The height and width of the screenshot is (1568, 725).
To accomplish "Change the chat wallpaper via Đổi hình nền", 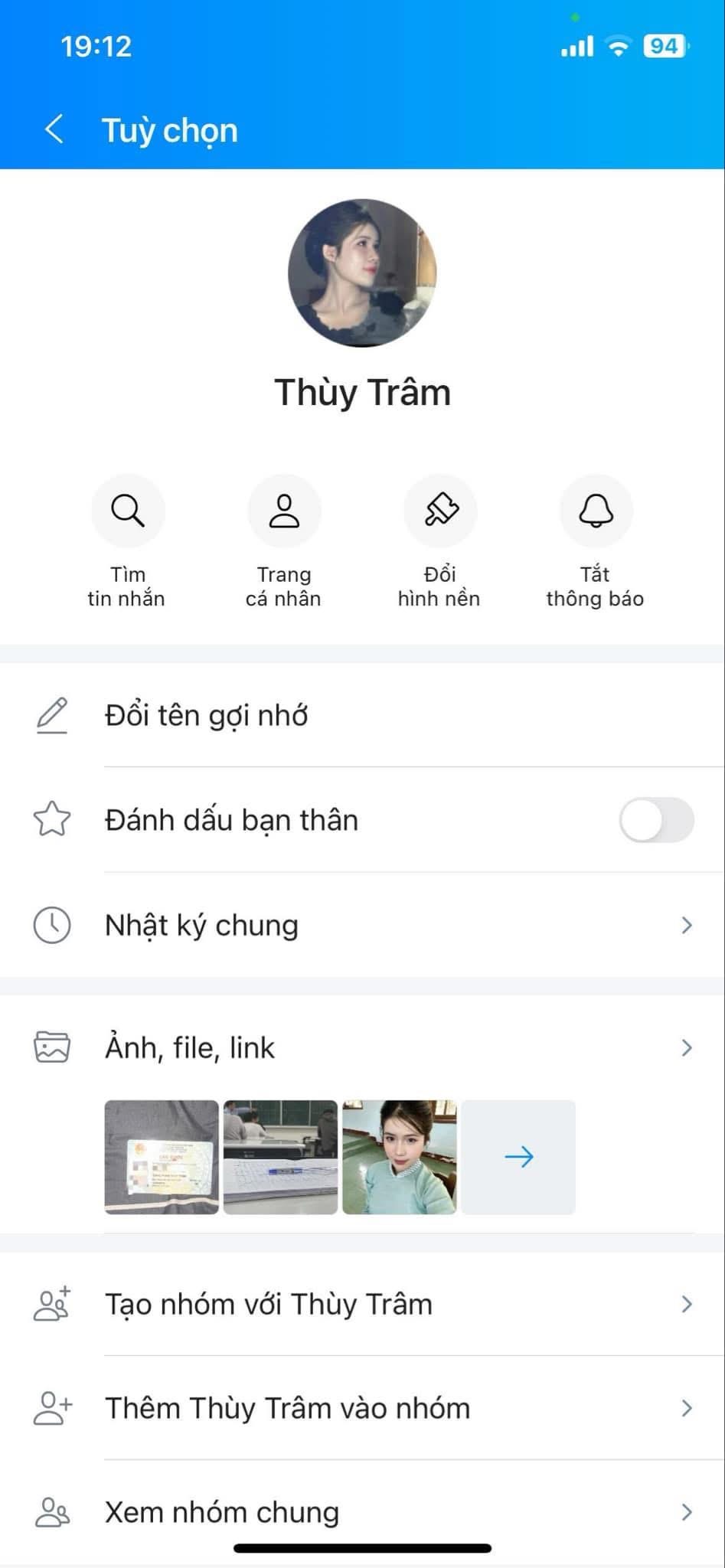I will (440, 511).
